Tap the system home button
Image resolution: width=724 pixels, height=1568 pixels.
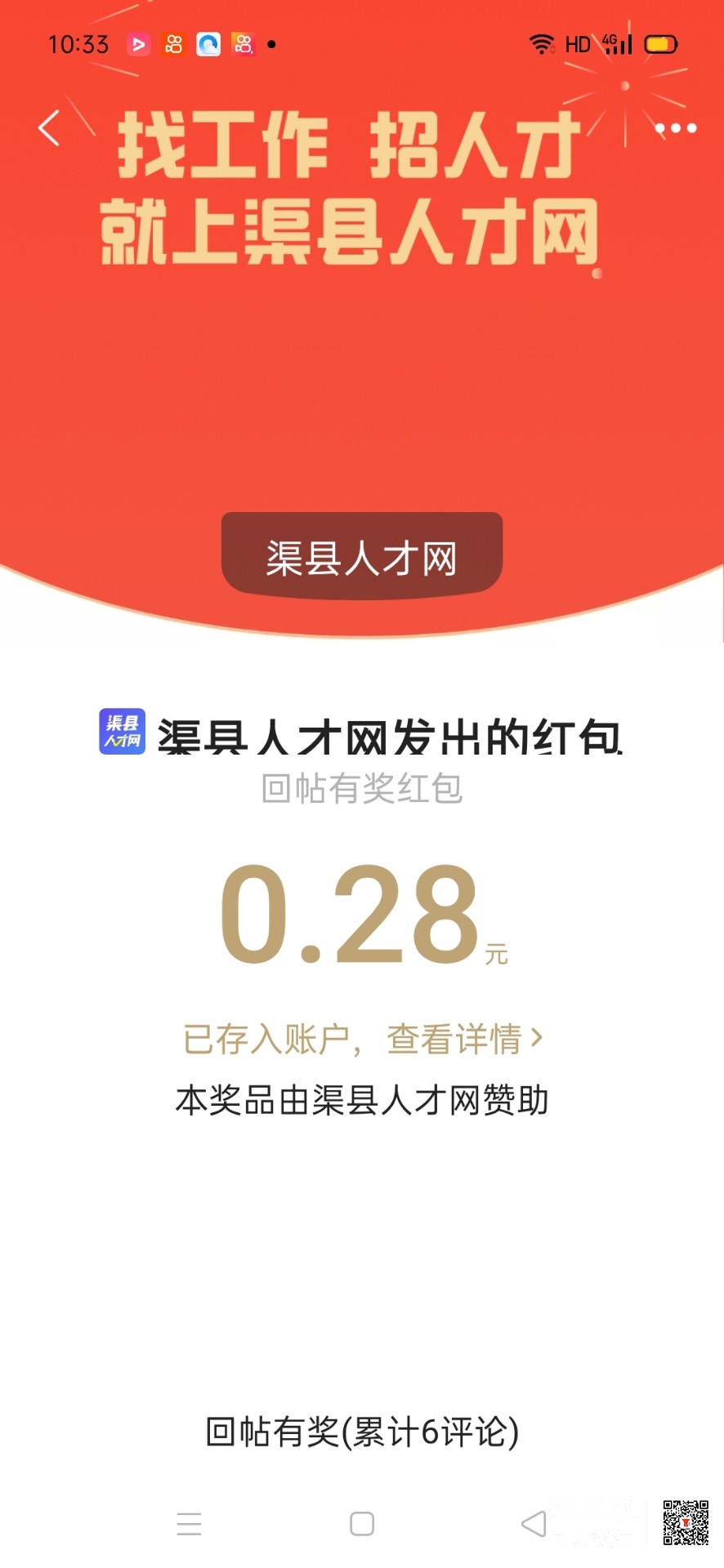362,1524
